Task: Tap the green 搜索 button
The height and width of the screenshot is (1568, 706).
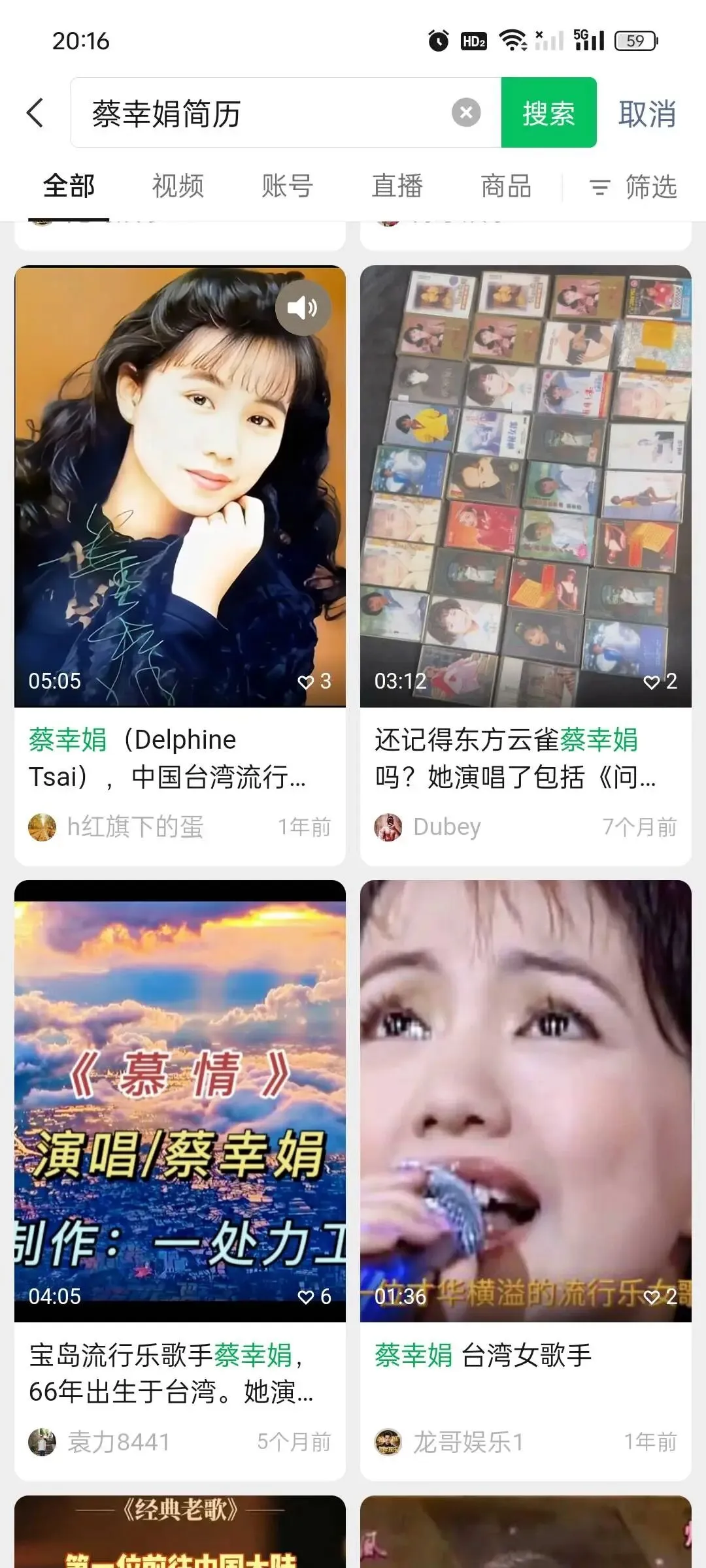Action: [x=548, y=113]
